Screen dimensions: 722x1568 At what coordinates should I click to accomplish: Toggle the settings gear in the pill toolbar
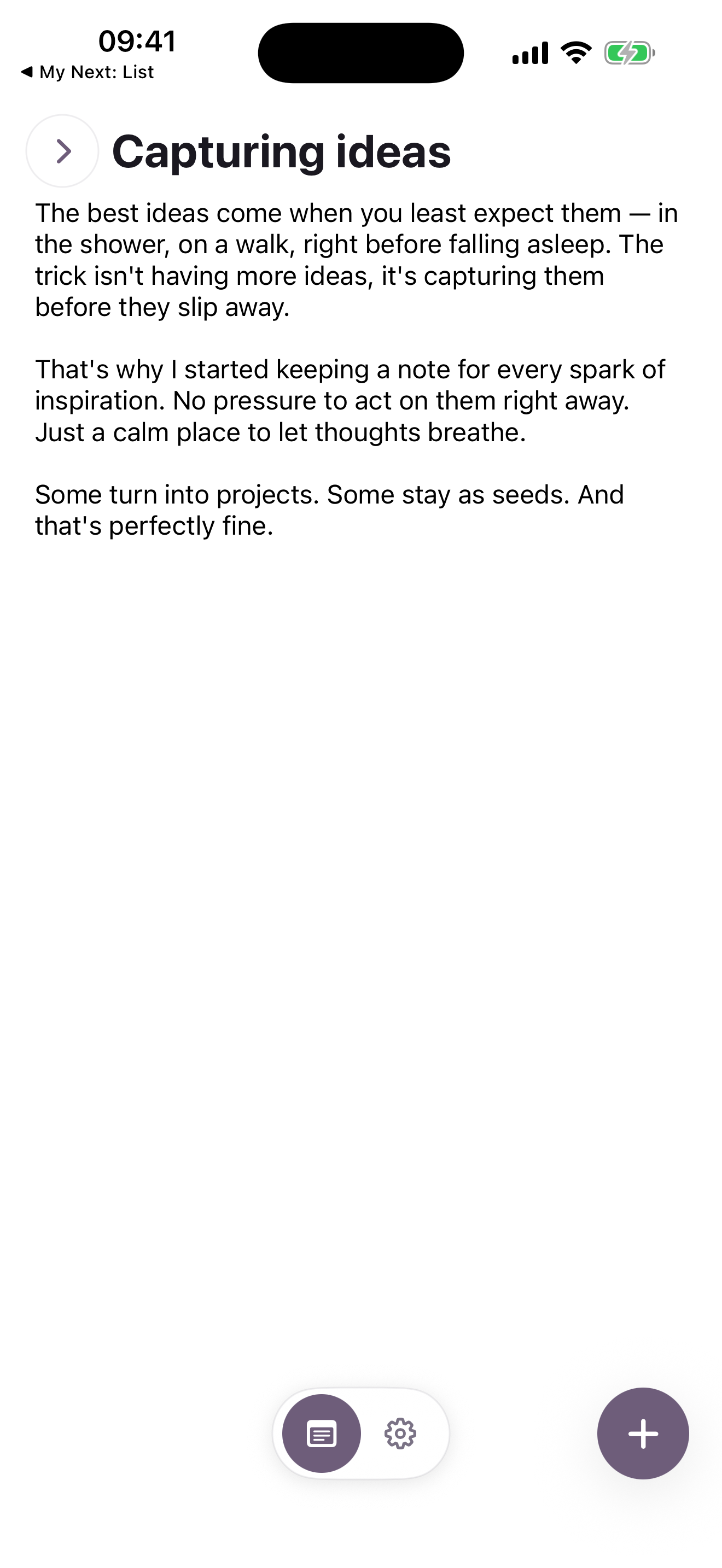click(x=400, y=1434)
